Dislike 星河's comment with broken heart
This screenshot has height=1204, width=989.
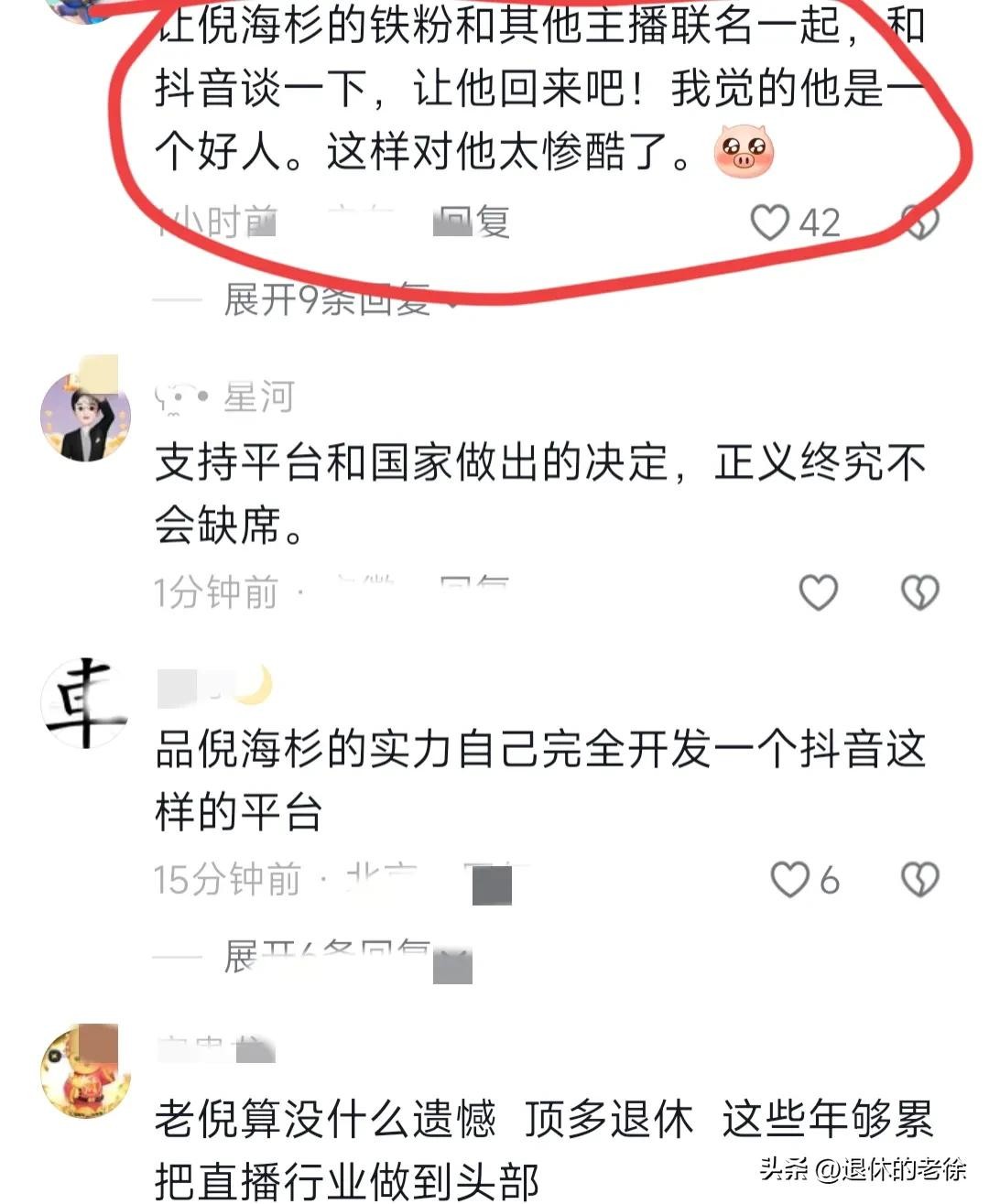(919, 592)
